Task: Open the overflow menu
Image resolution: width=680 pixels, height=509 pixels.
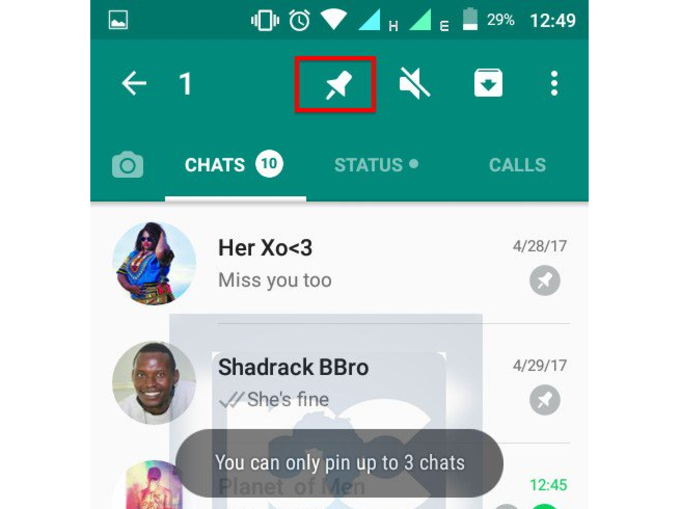Action: tap(554, 84)
